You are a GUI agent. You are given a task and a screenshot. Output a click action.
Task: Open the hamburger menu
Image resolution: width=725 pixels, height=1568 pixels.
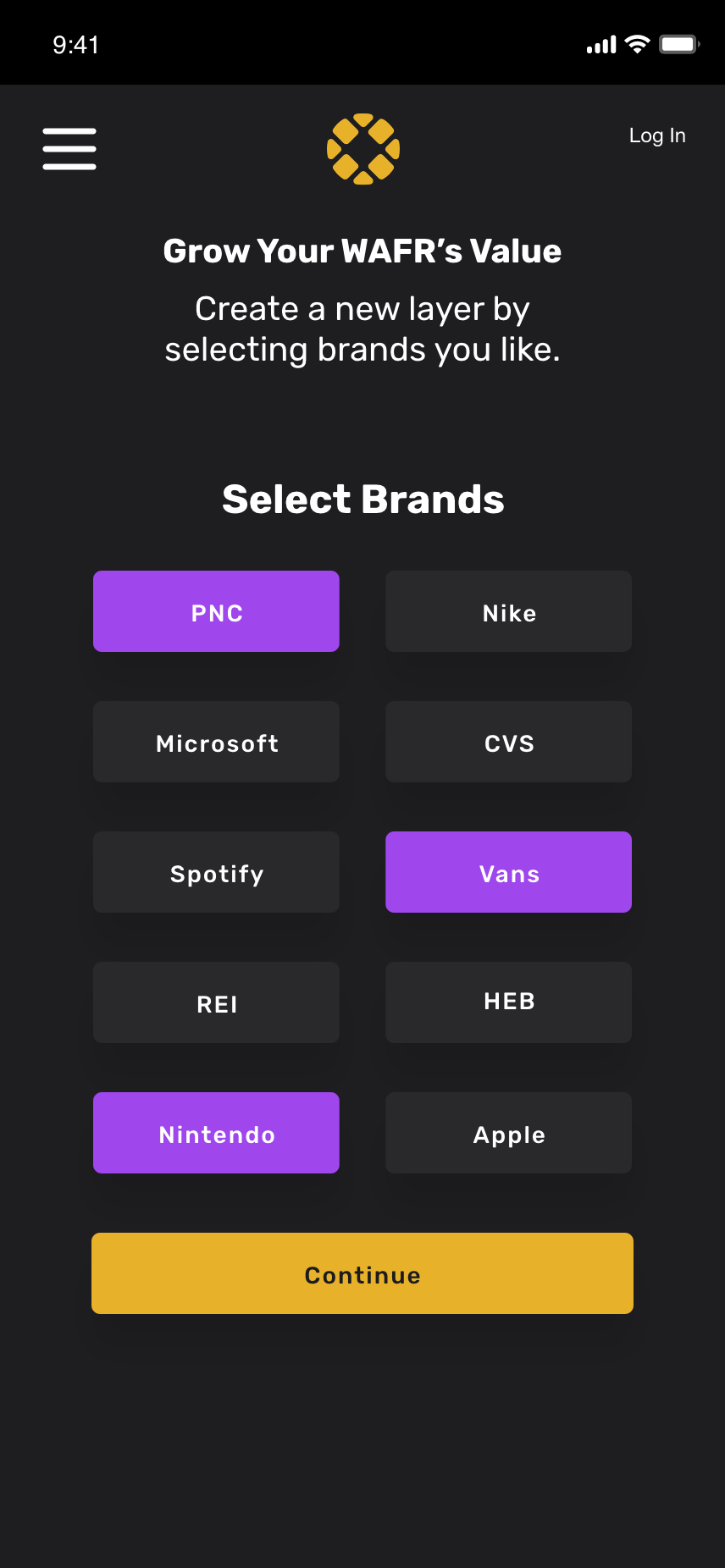pyautogui.click(x=69, y=149)
